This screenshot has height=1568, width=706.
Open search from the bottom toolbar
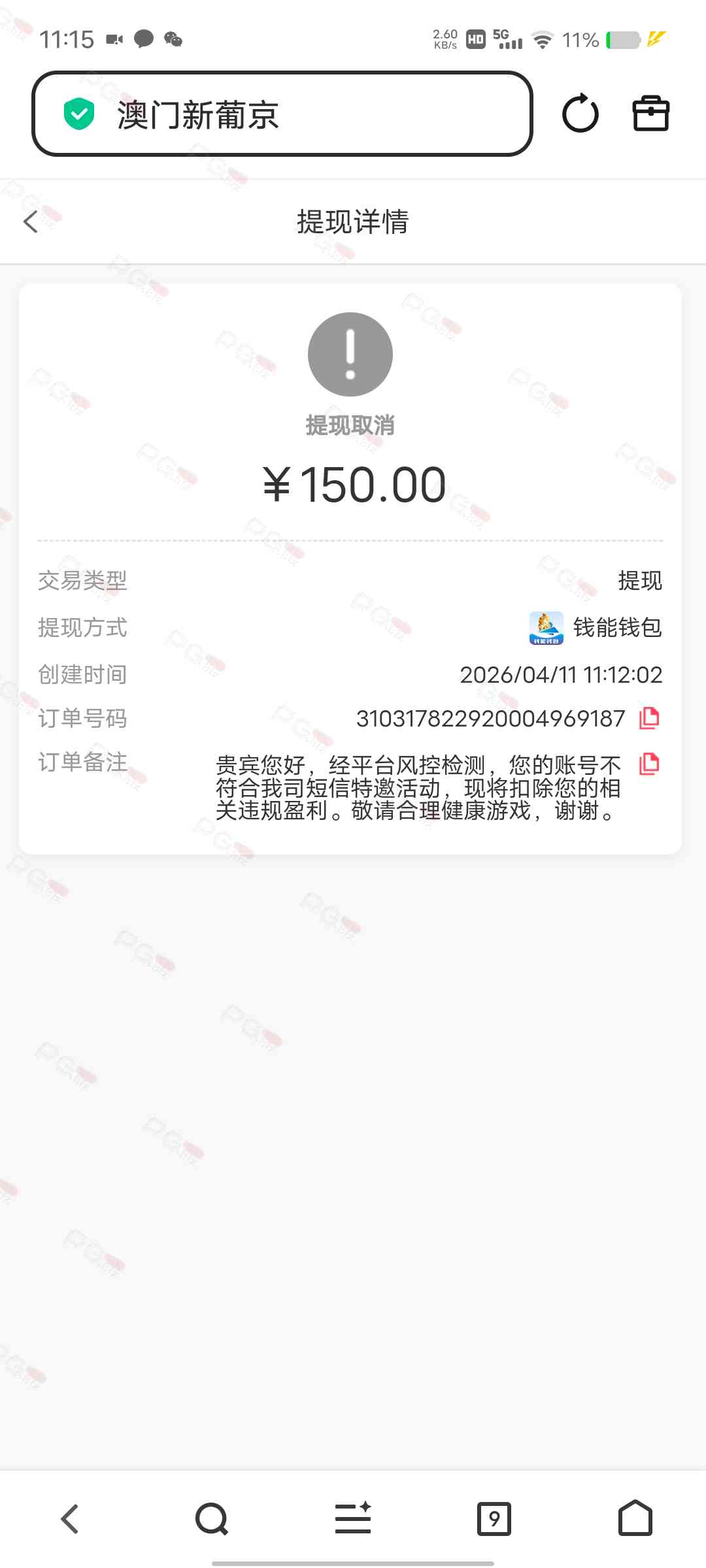click(x=211, y=1518)
